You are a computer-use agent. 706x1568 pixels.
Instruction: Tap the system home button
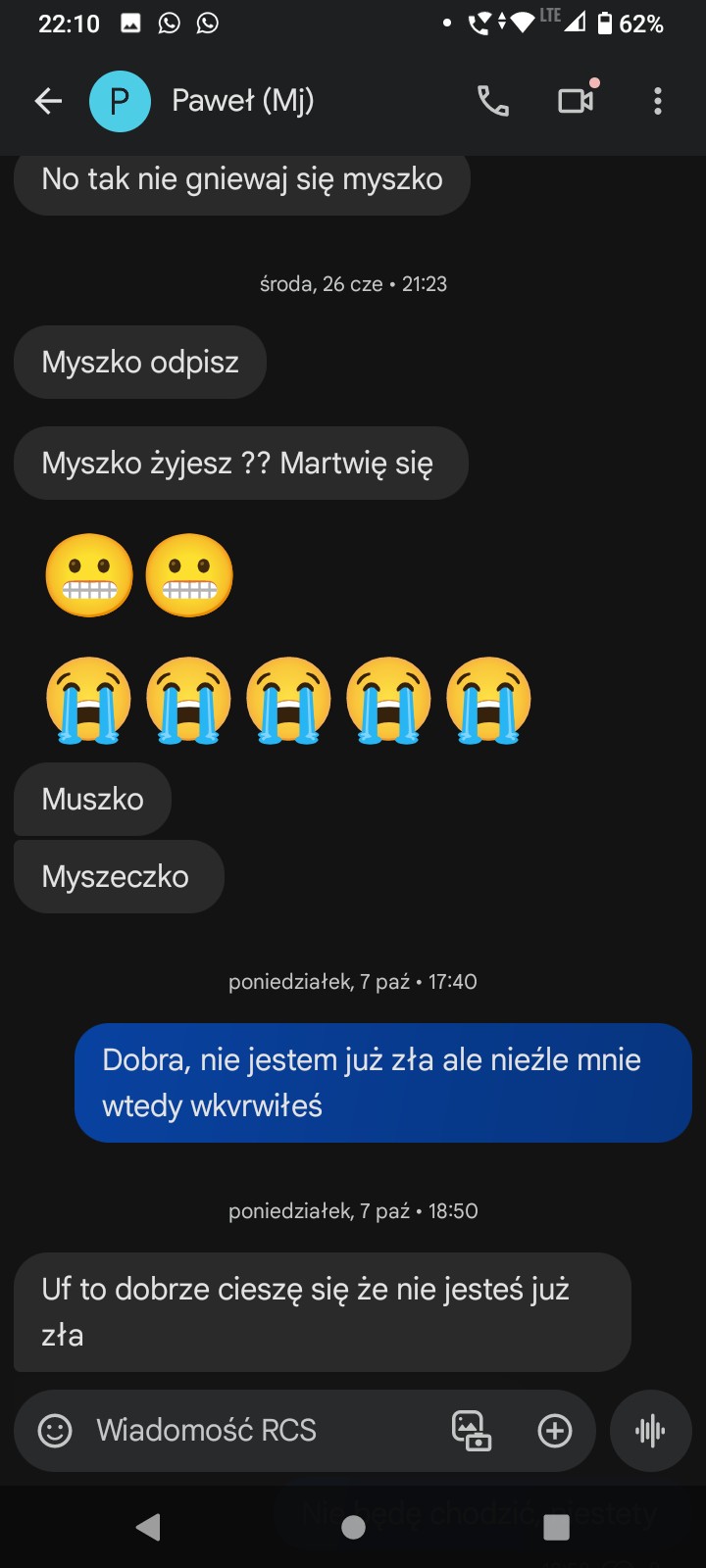tap(353, 1527)
